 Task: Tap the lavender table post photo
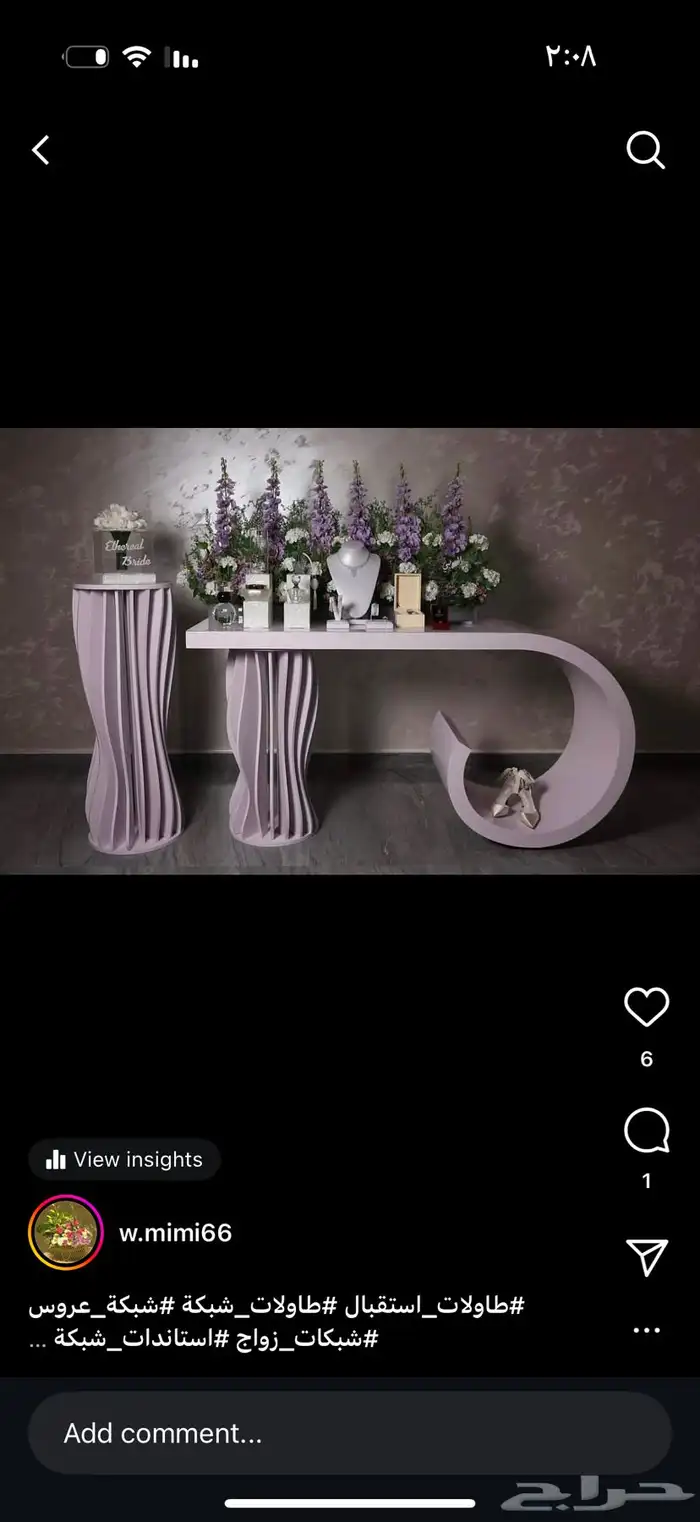[350, 651]
